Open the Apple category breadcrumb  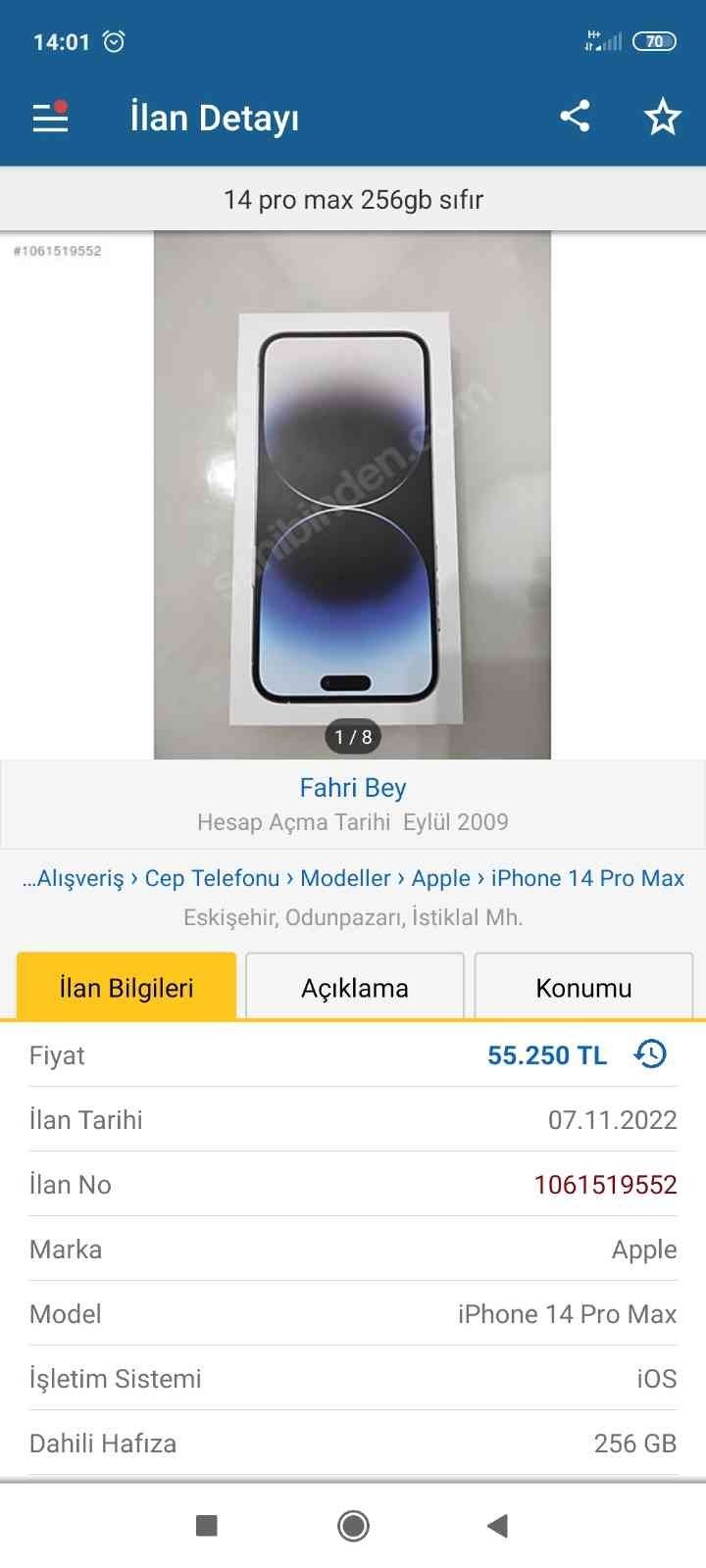click(440, 878)
